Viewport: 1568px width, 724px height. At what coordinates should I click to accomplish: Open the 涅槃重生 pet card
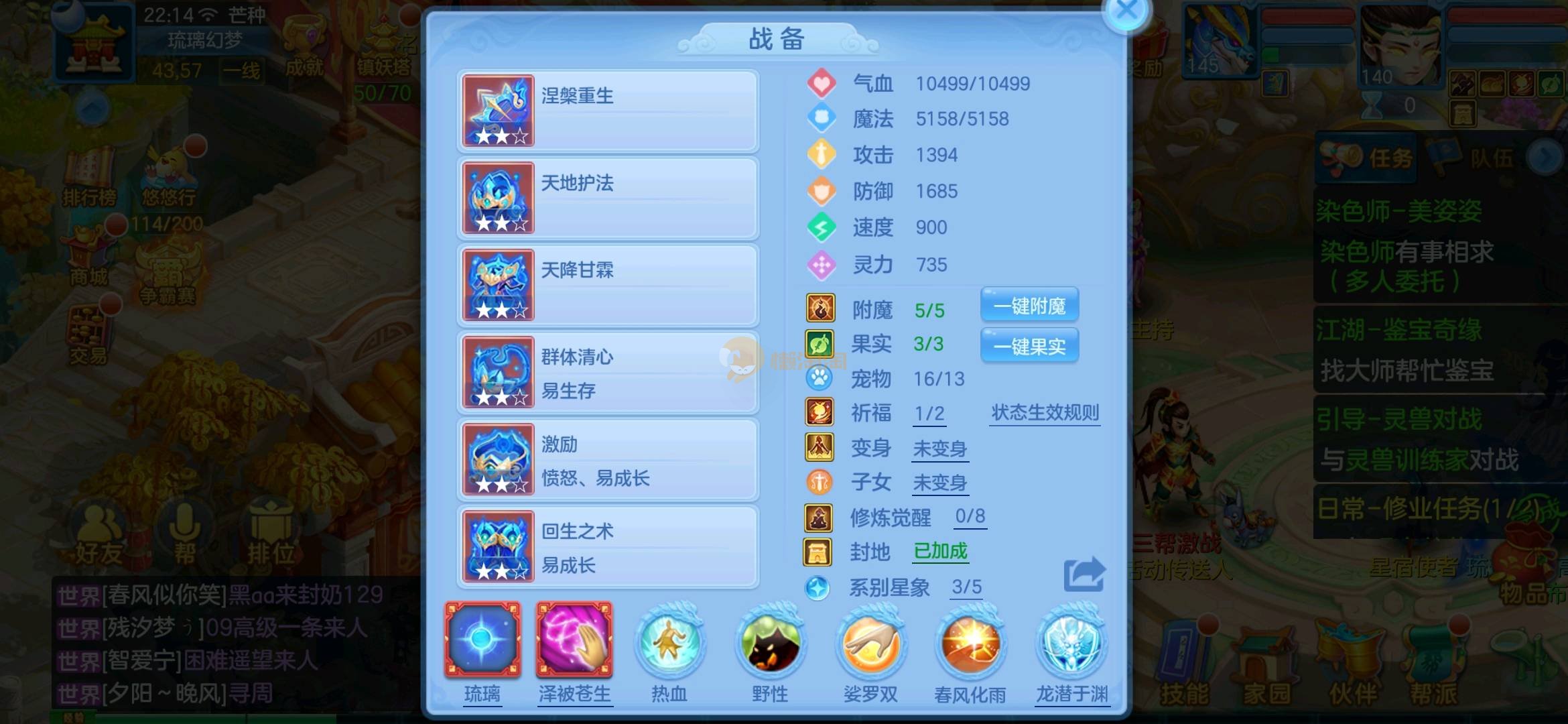pyautogui.click(x=607, y=111)
